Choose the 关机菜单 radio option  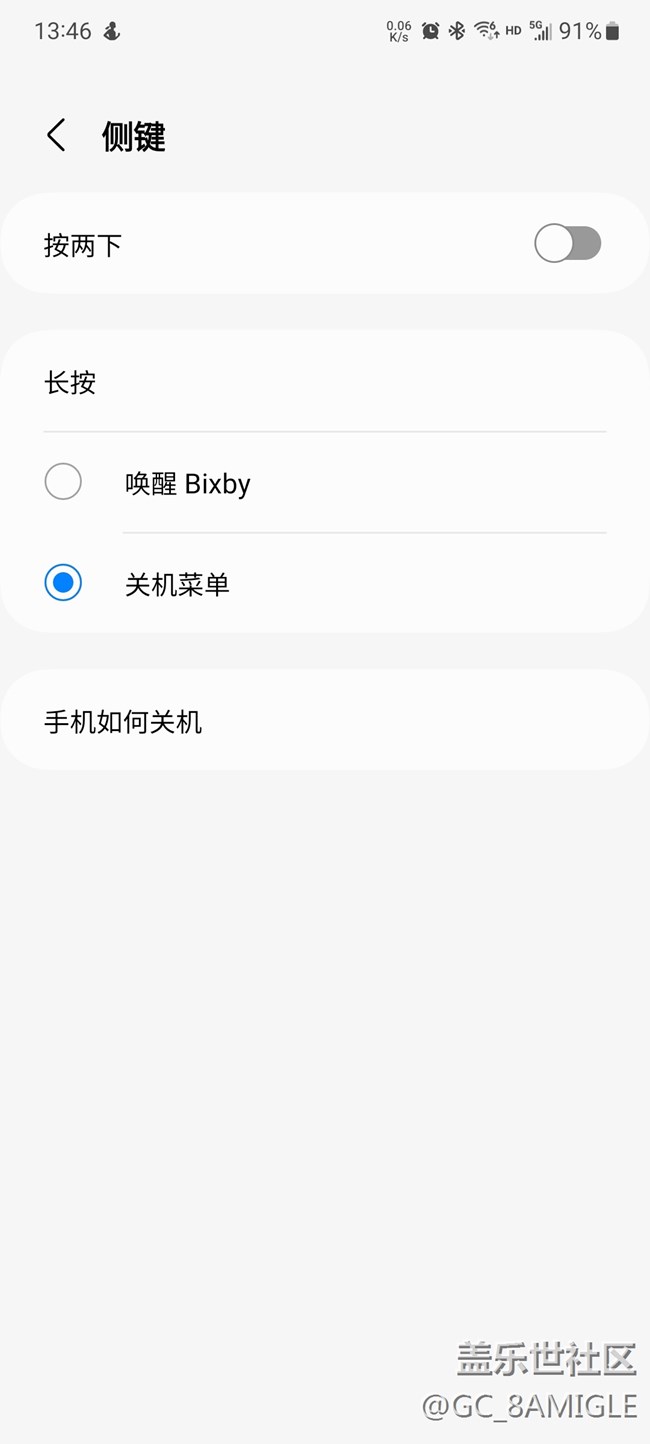tap(63, 583)
